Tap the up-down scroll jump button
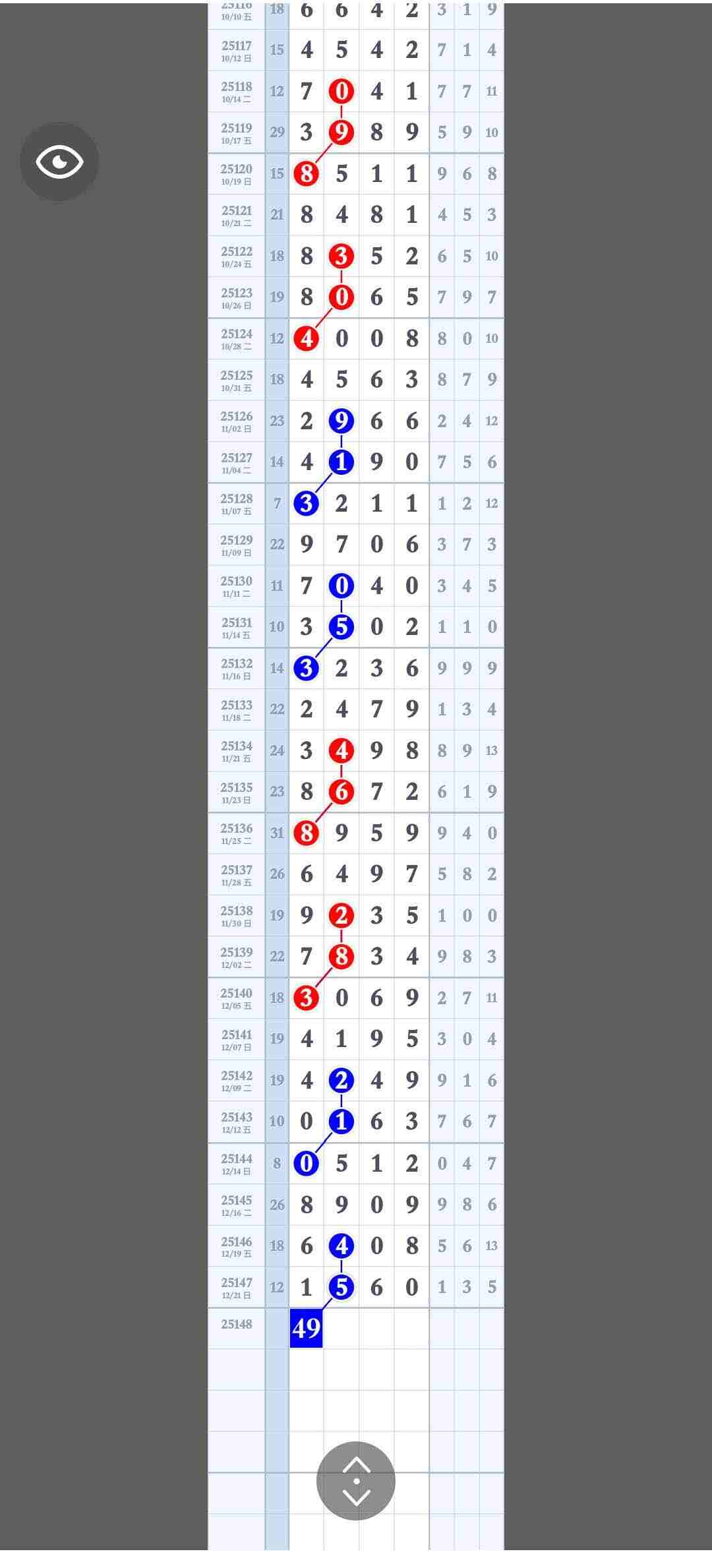The height and width of the screenshot is (1568, 712). tap(356, 1480)
